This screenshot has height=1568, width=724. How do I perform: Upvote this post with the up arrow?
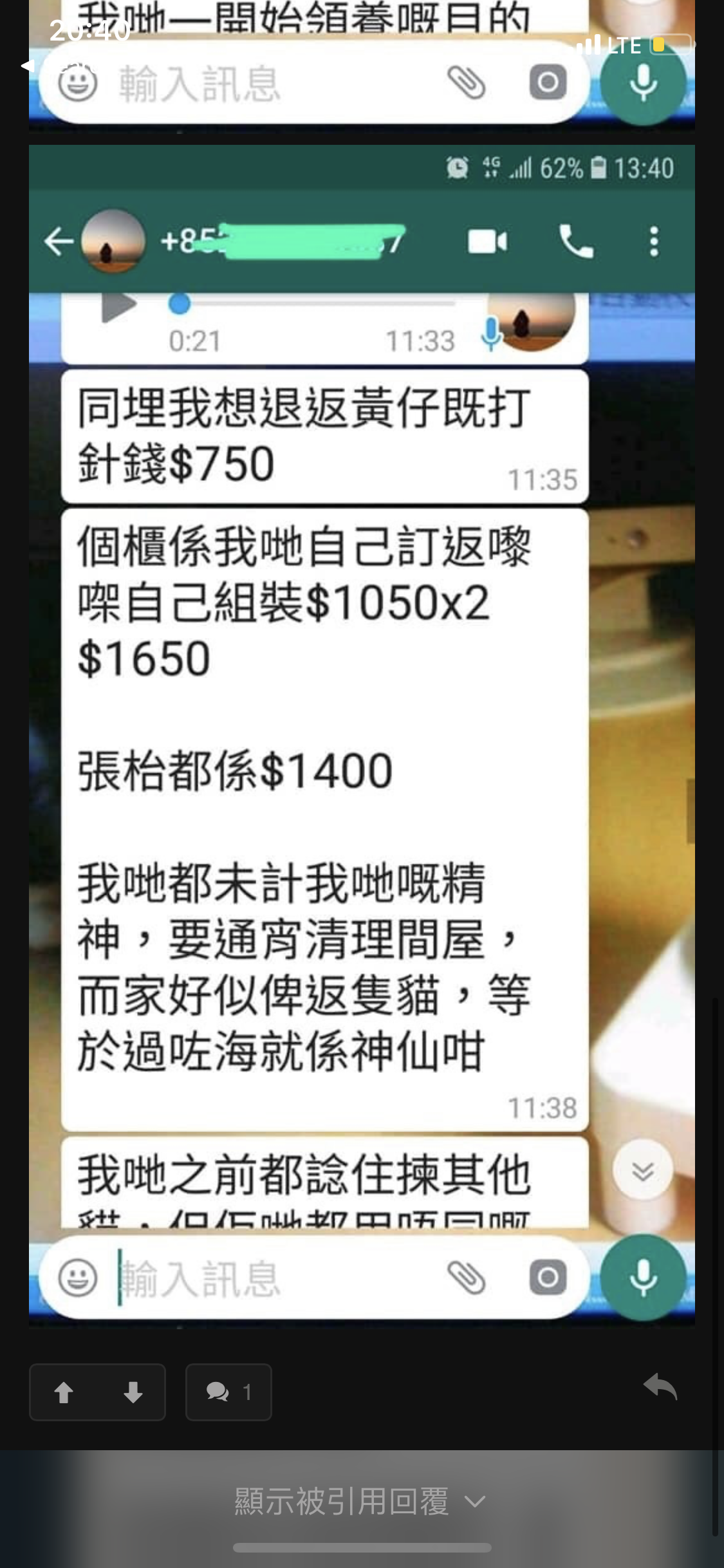coord(64,1392)
